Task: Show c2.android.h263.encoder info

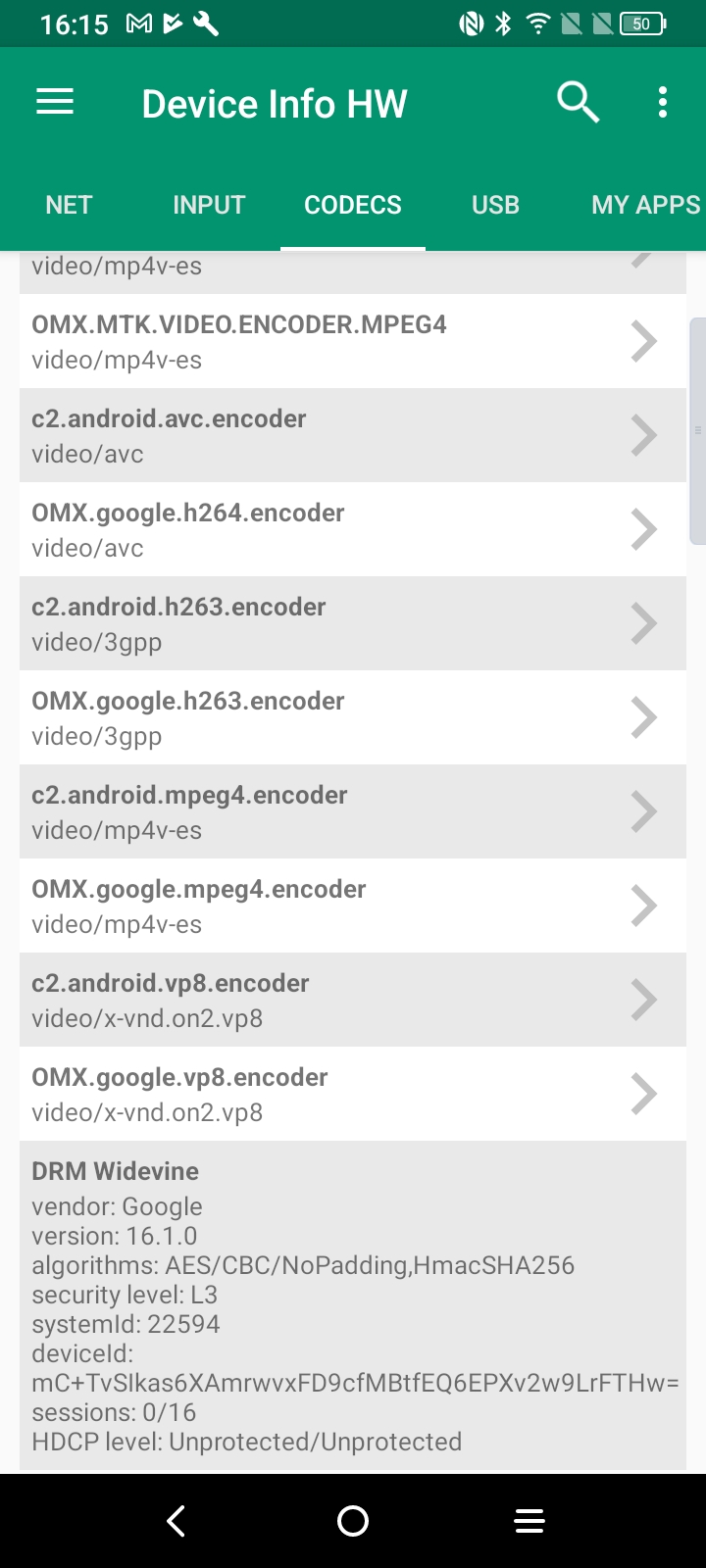Action: pos(353,623)
